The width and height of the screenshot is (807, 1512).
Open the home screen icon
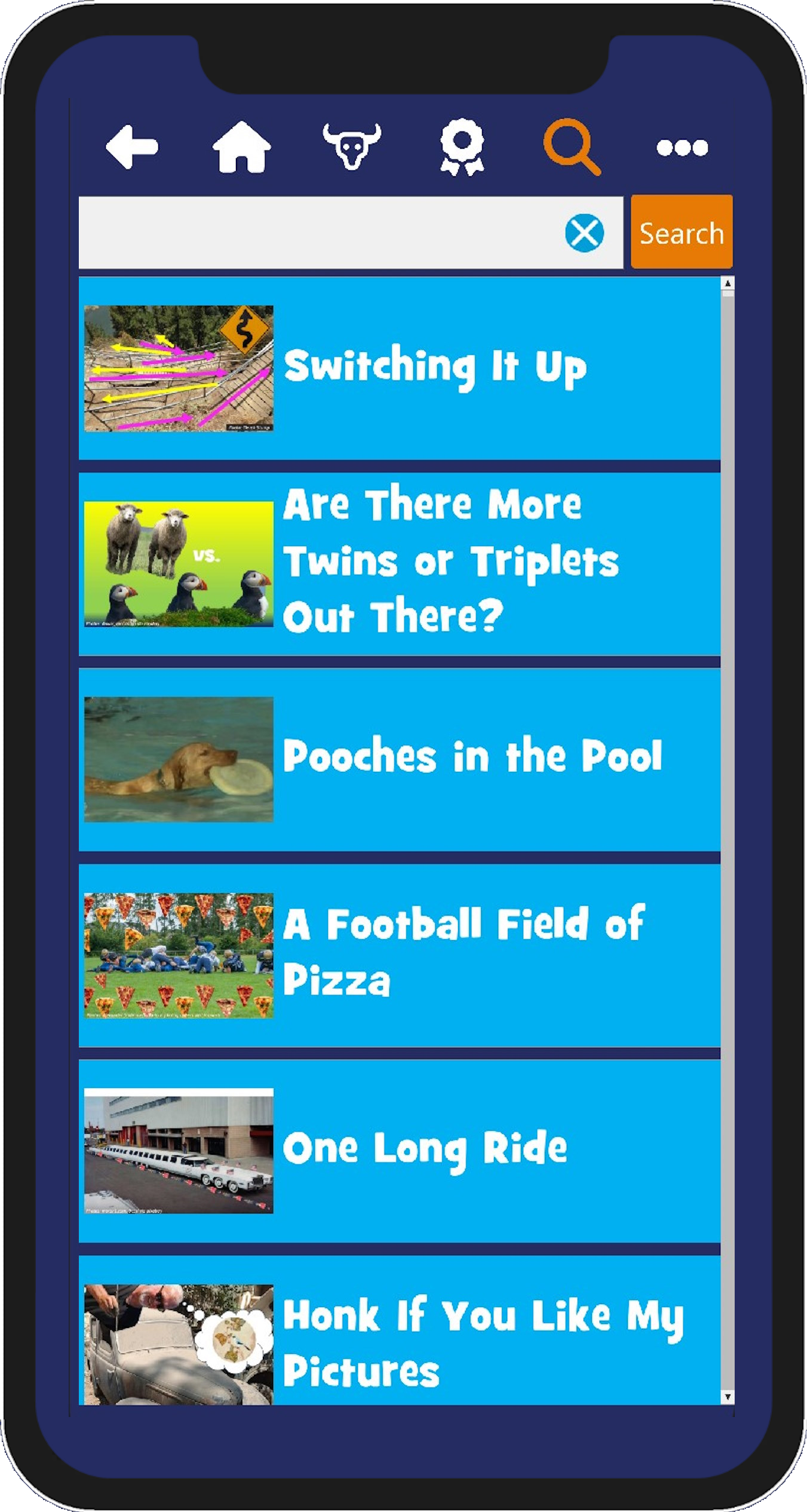(x=241, y=147)
